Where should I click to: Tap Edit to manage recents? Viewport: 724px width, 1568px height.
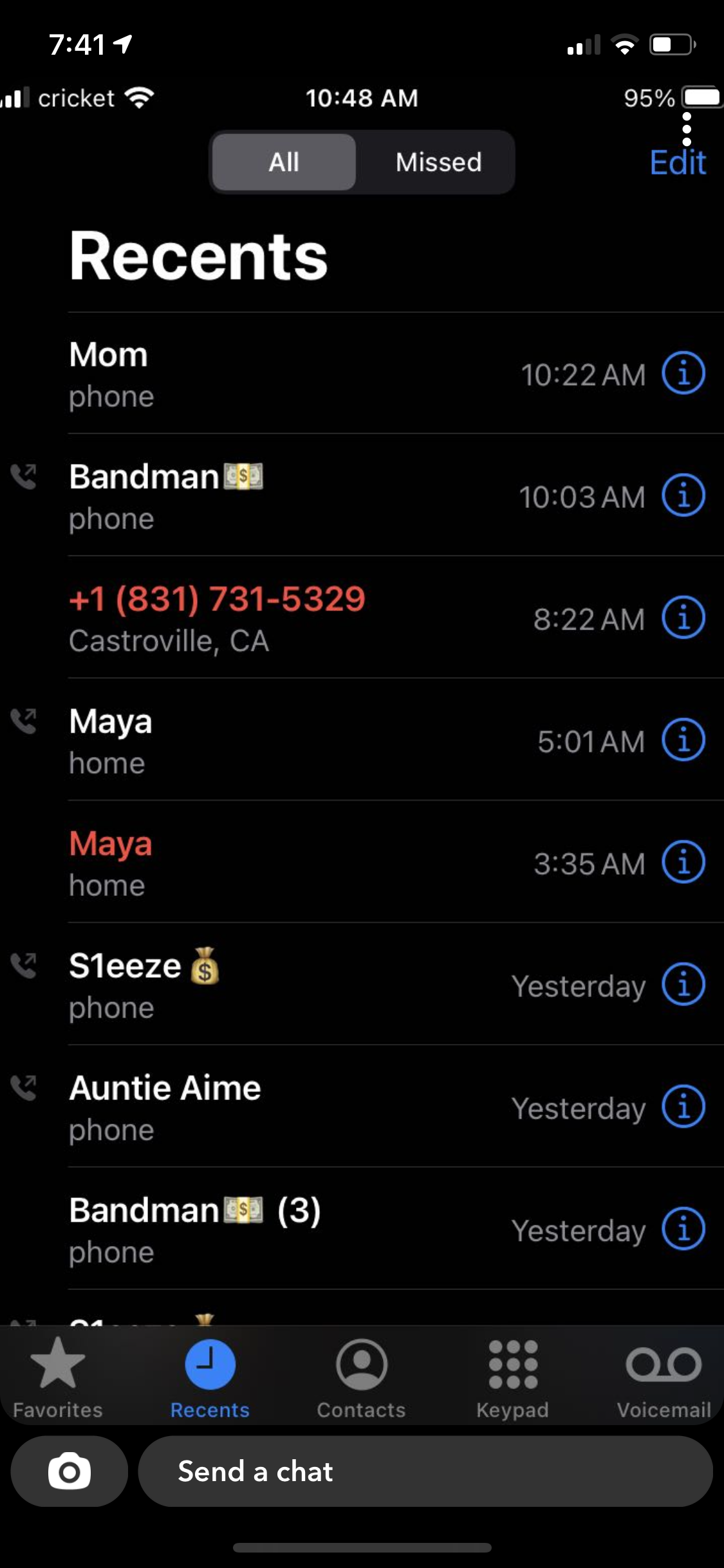677,162
